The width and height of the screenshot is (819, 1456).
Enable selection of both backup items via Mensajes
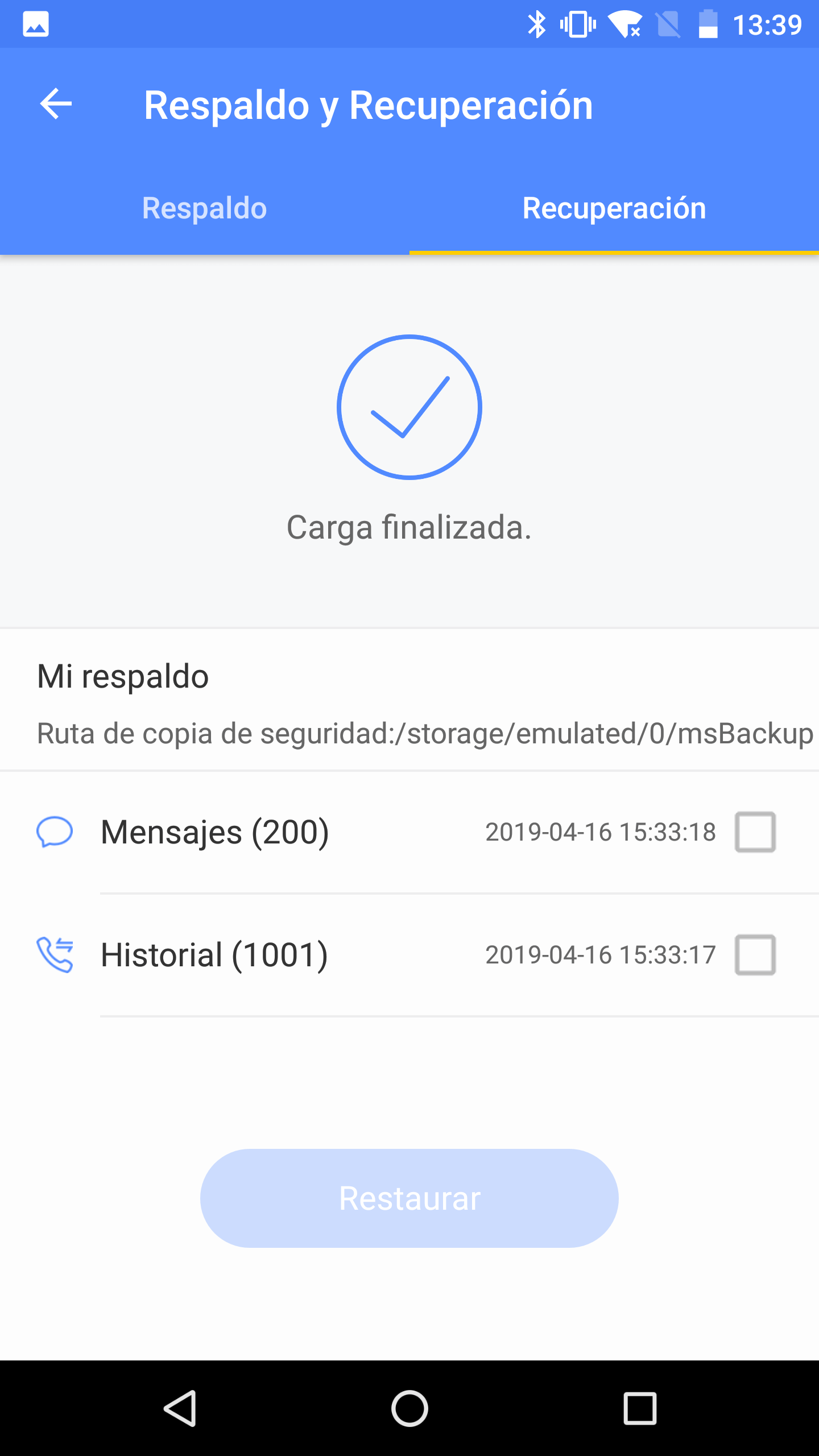click(755, 832)
